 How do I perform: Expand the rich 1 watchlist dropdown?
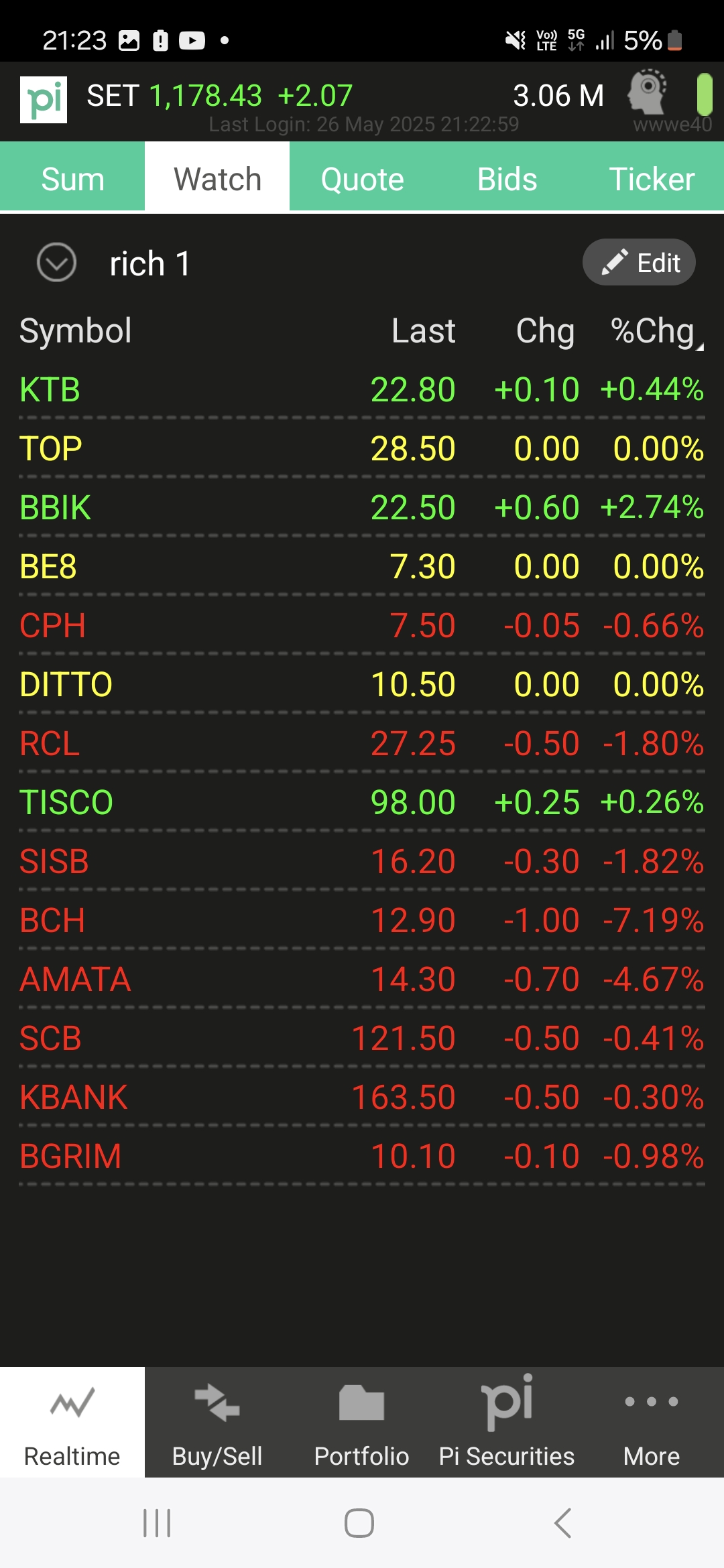tap(56, 262)
